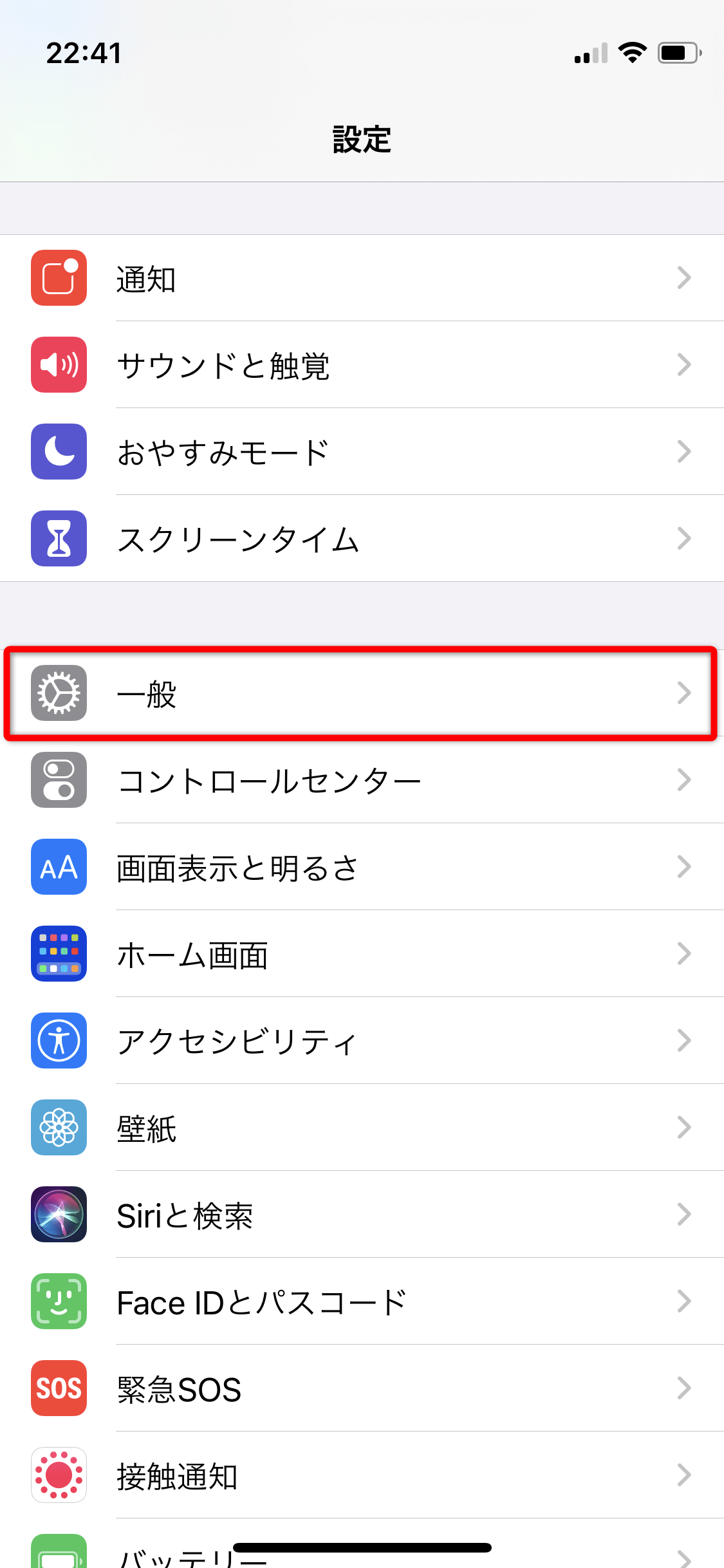
Task: Click the 一般 gear icon
Action: (x=59, y=694)
